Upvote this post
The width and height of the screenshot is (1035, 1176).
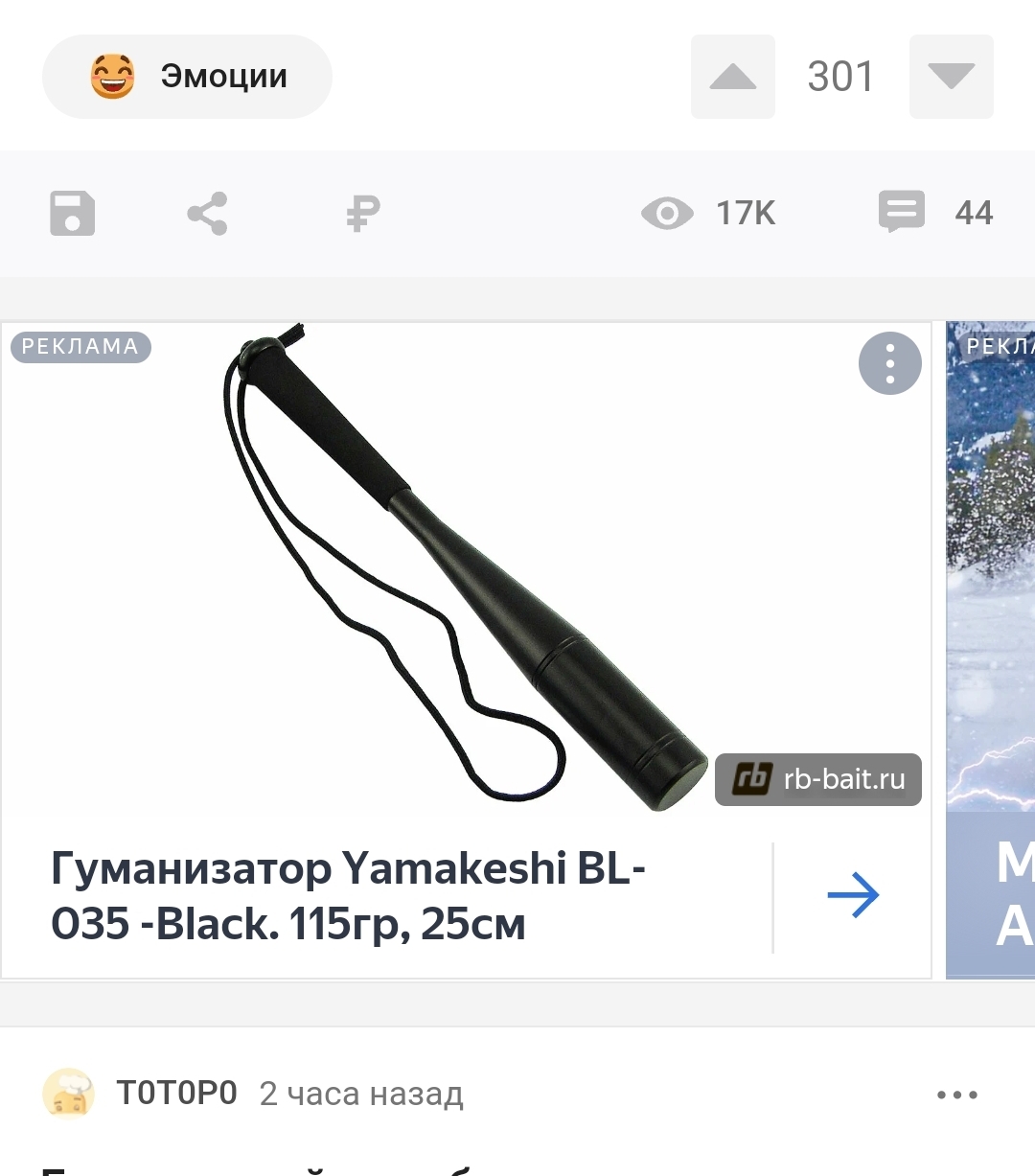(733, 77)
